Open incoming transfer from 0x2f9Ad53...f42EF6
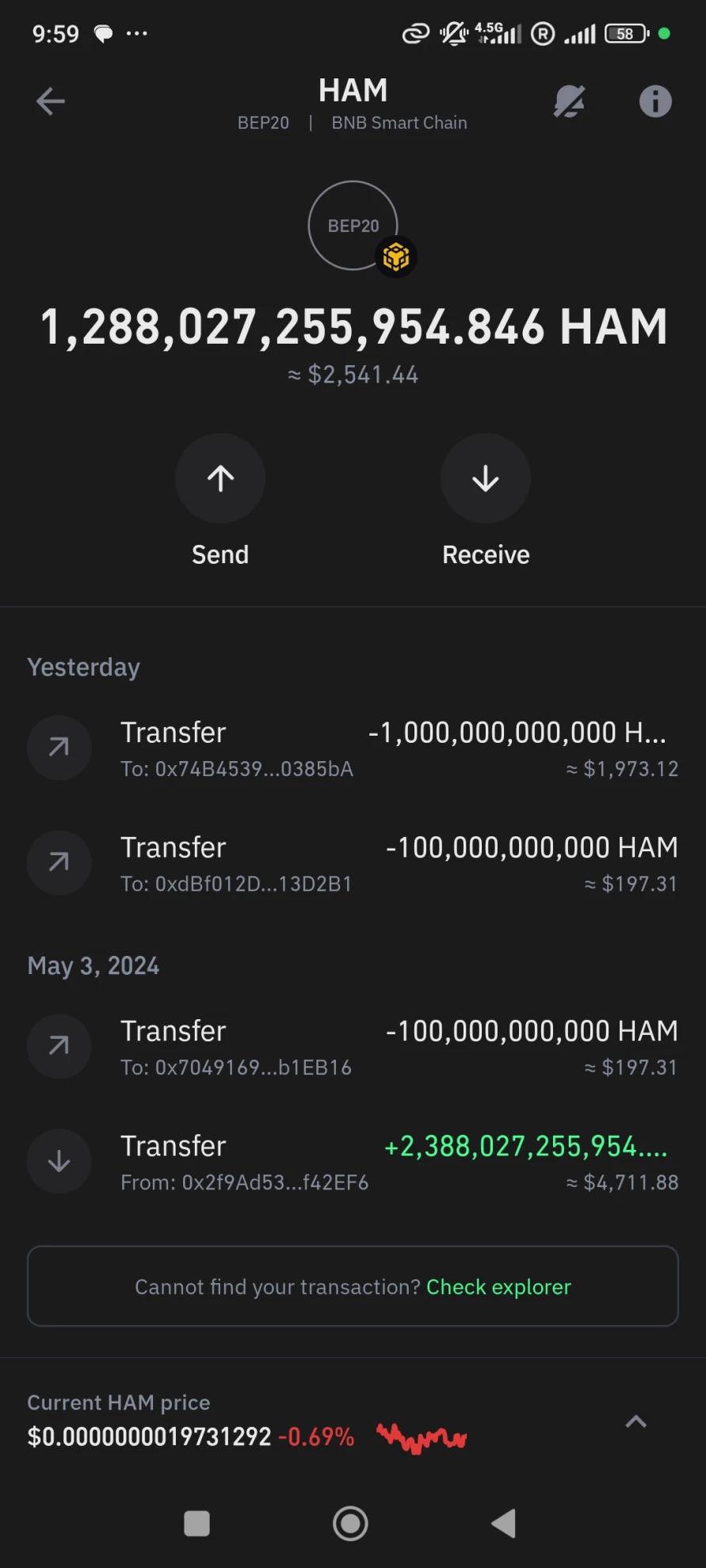 [353, 1163]
